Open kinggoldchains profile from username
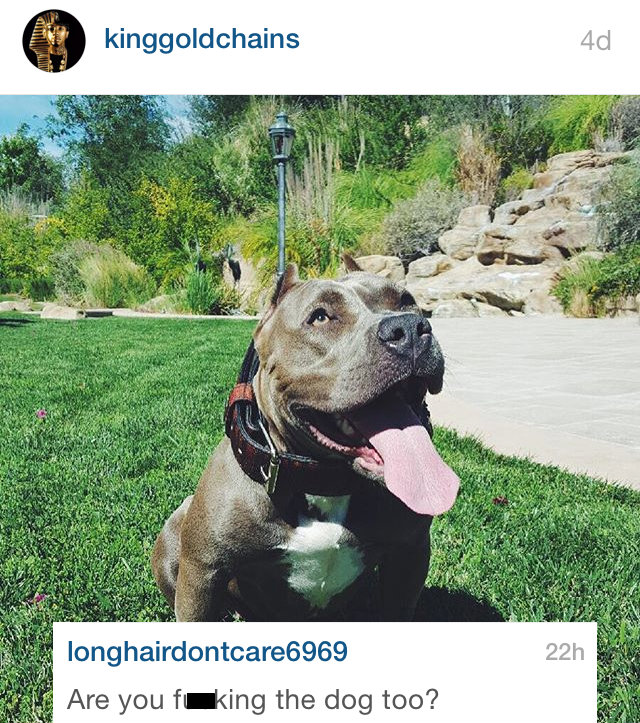Image resolution: width=640 pixels, height=723 pixels. tap(201, 41)
